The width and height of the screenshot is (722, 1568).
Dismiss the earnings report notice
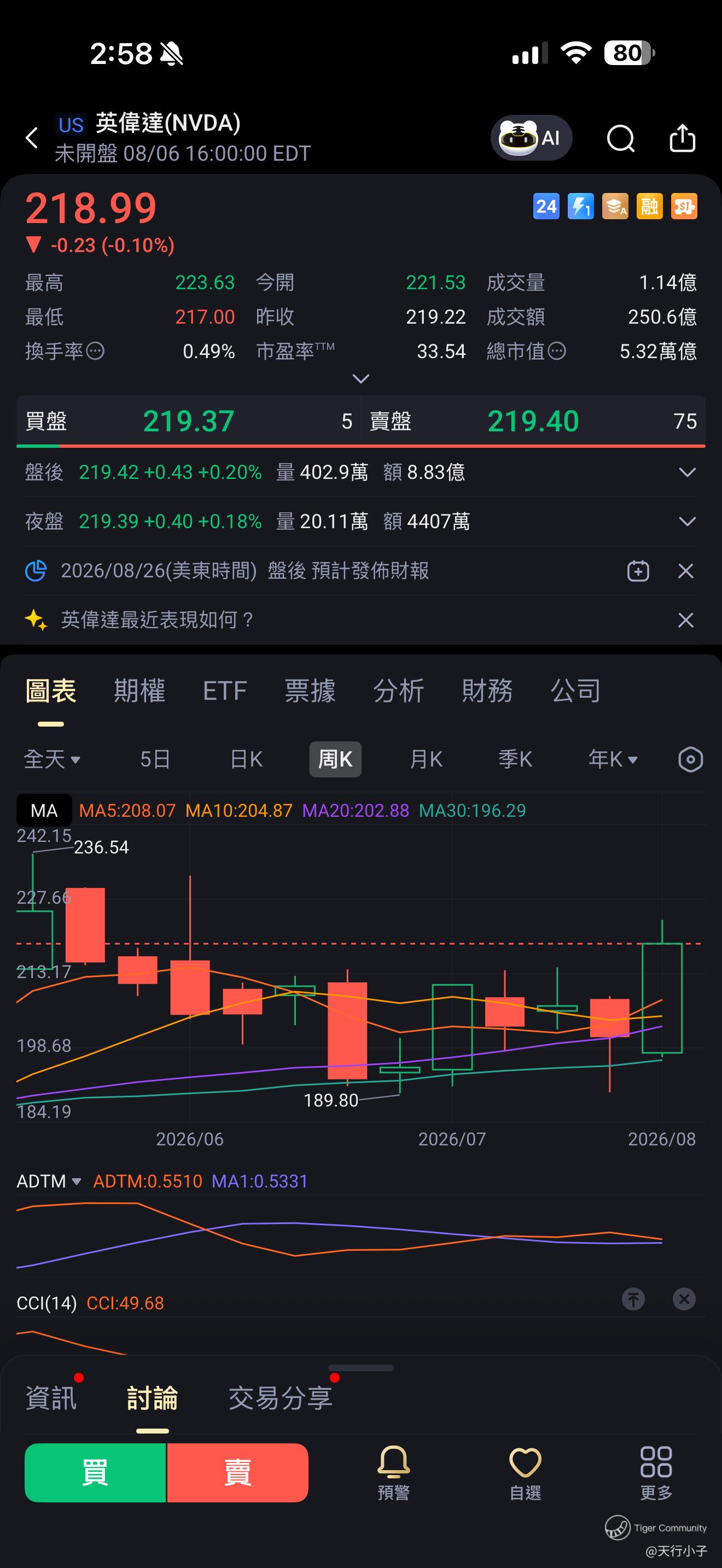[686, 571]
